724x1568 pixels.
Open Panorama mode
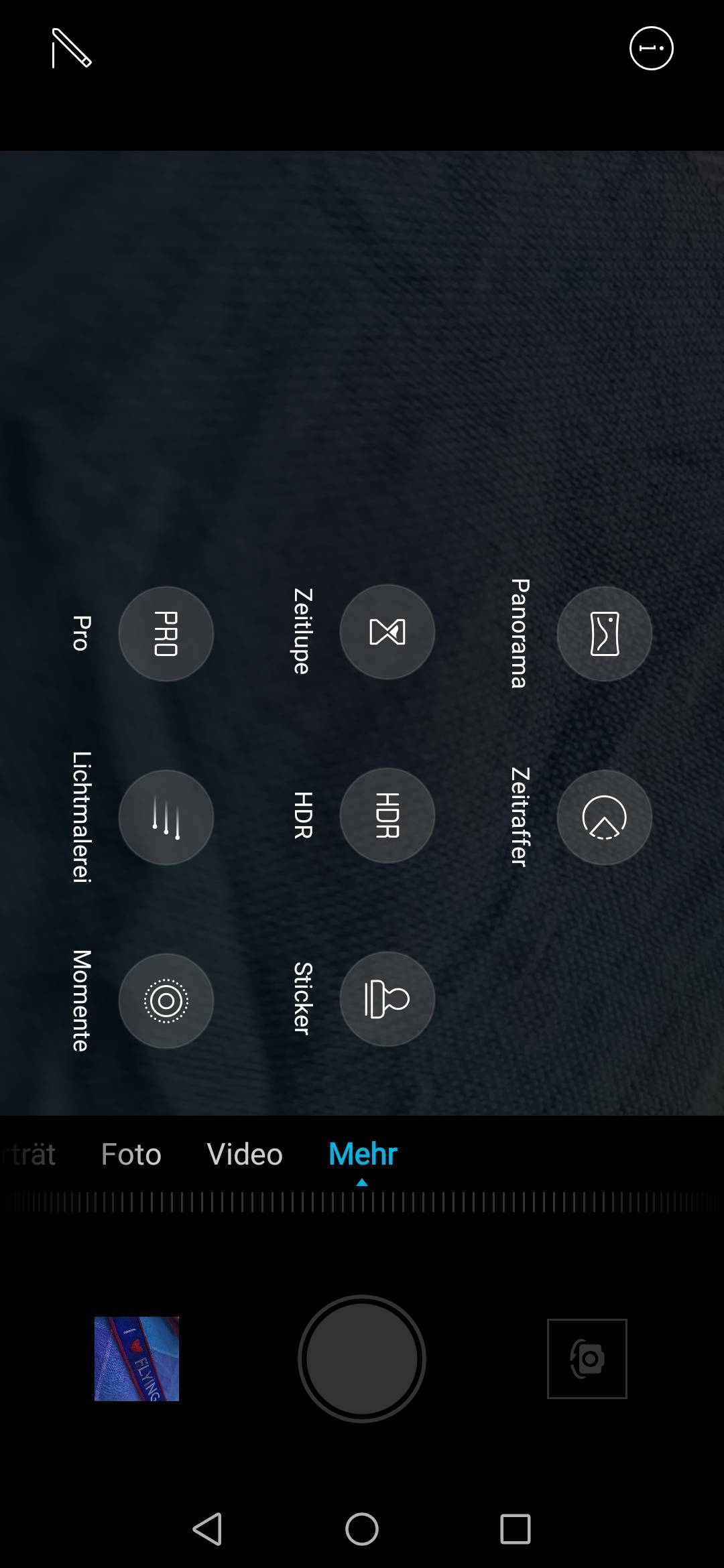[604, 634]
